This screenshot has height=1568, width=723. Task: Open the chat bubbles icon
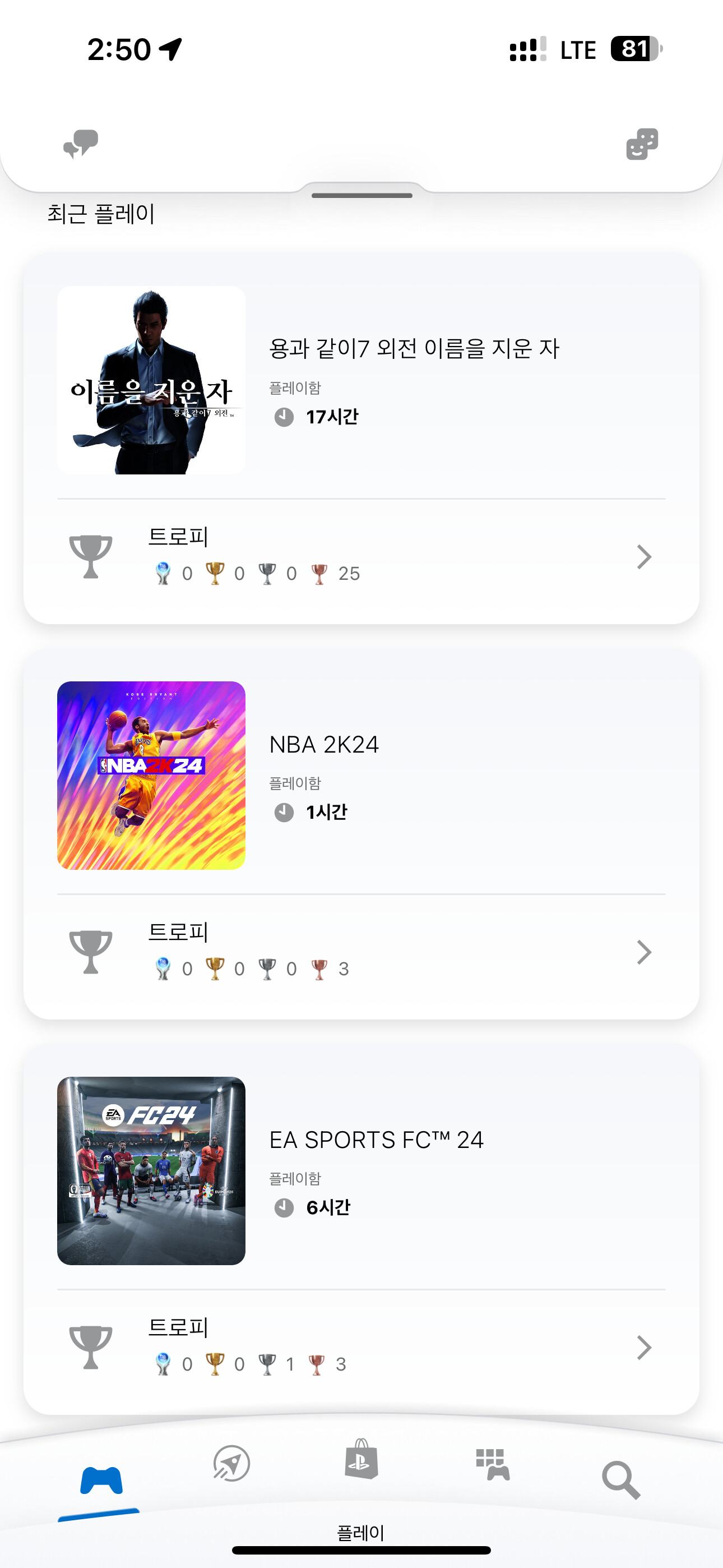pos(81,144)
